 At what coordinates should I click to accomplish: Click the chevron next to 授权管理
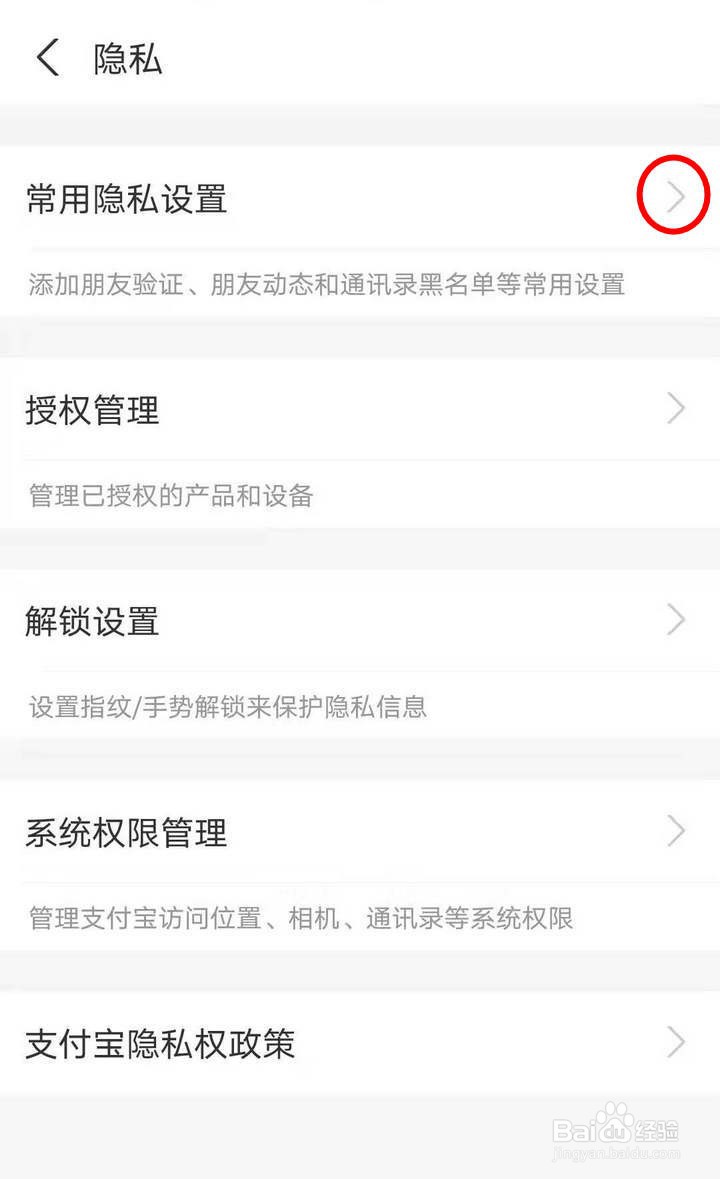(x=675, y=409)
